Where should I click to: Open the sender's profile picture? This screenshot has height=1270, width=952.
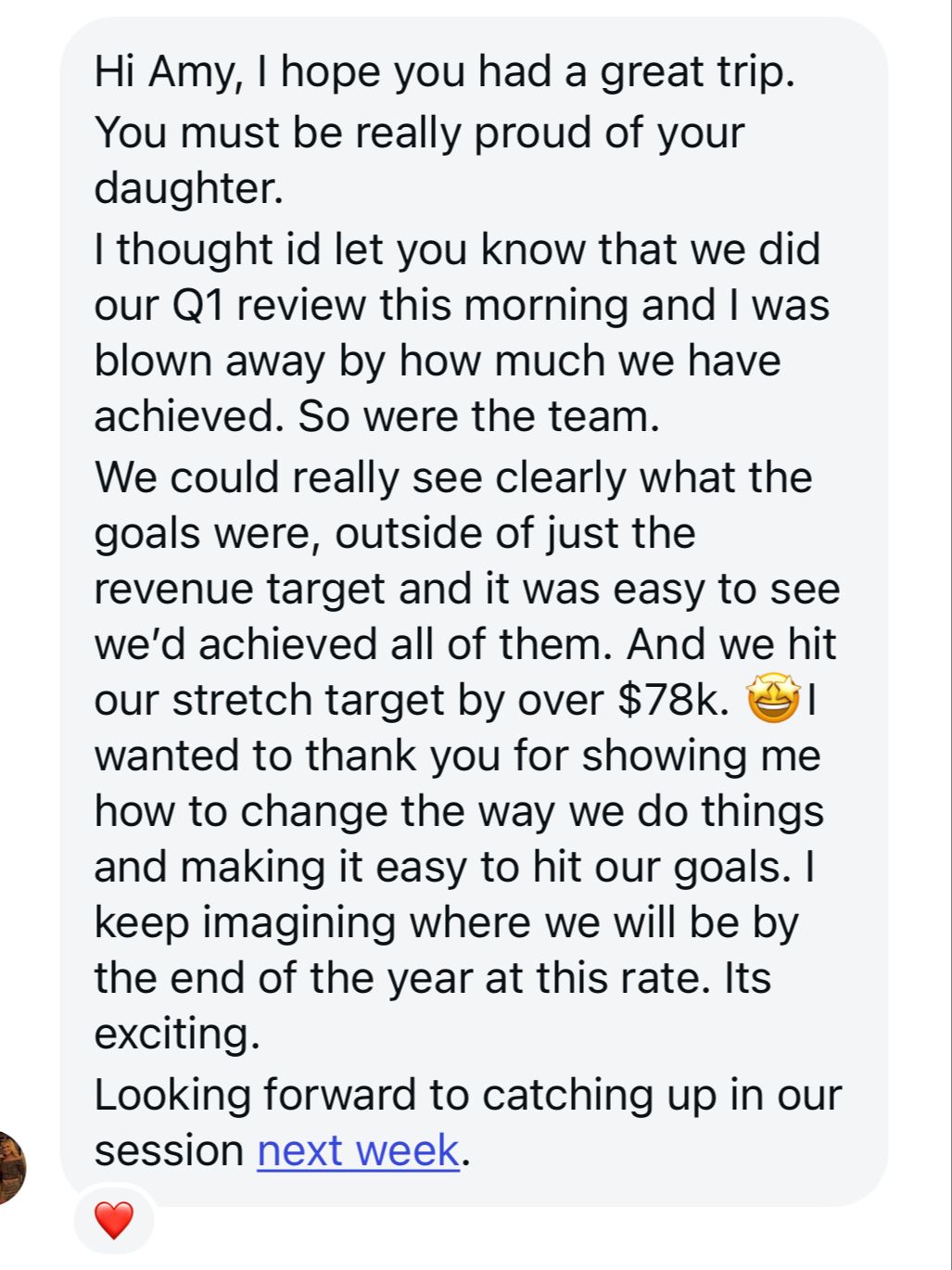[x=9, y=1167]
